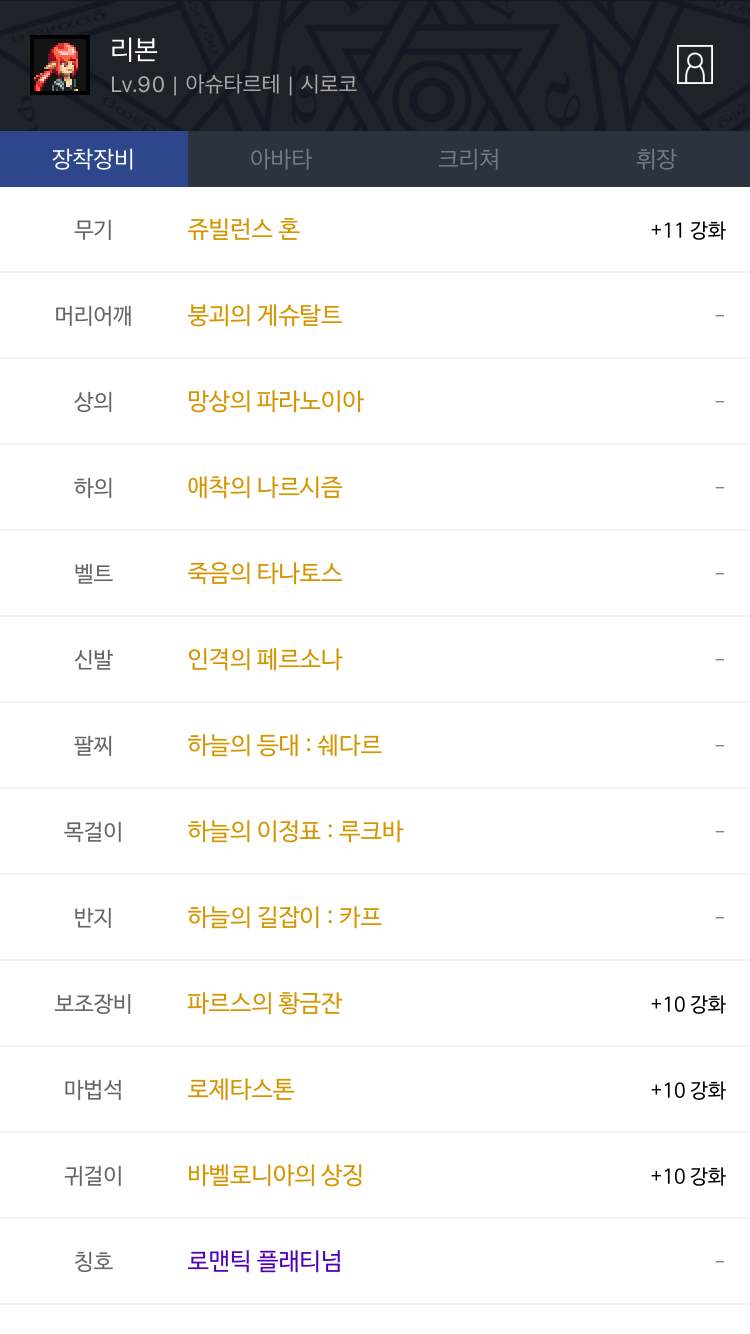
Task: Tap the 로제타스톤 magic stone
Action: (241, 1090)
